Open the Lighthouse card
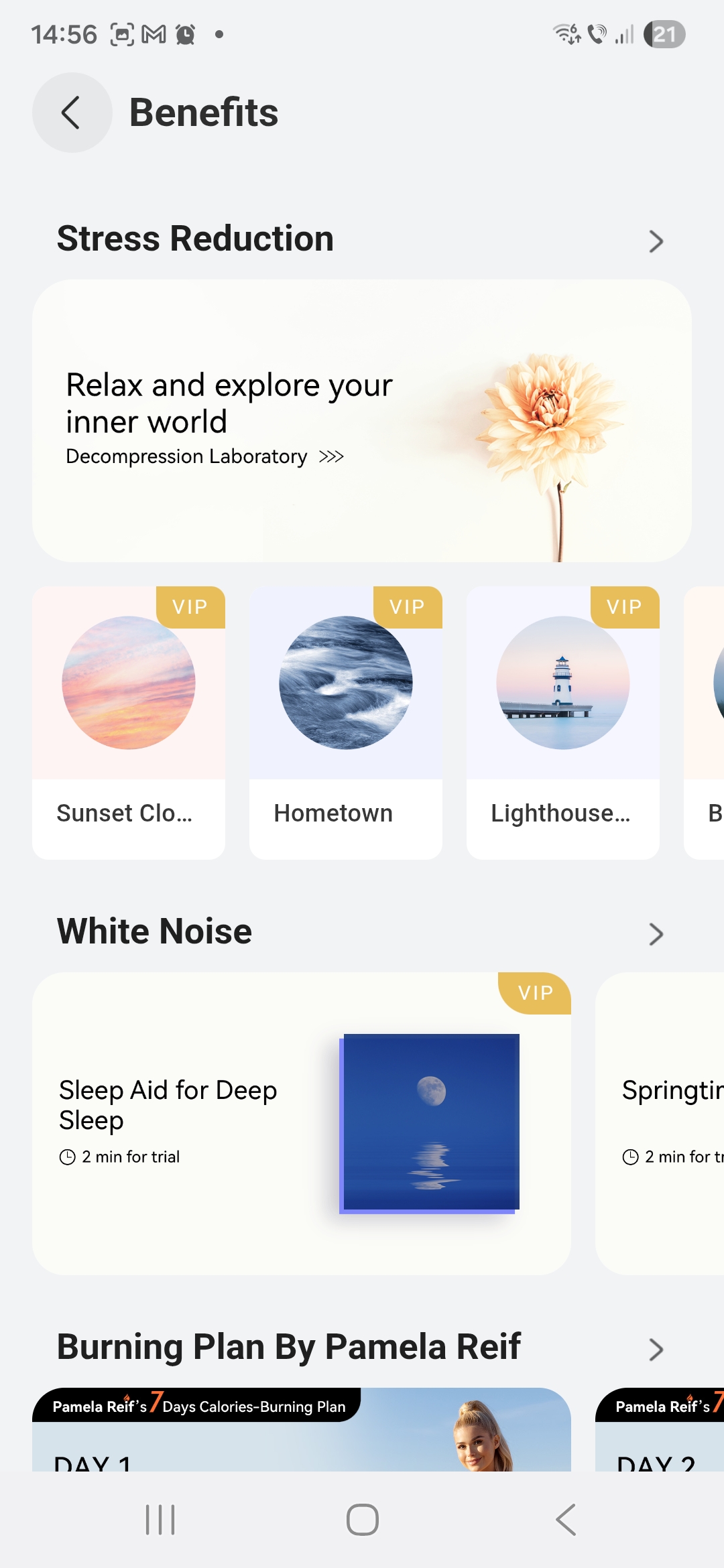Image resolution: width=724 pixels, height=1568 pixels. point(563,722)
